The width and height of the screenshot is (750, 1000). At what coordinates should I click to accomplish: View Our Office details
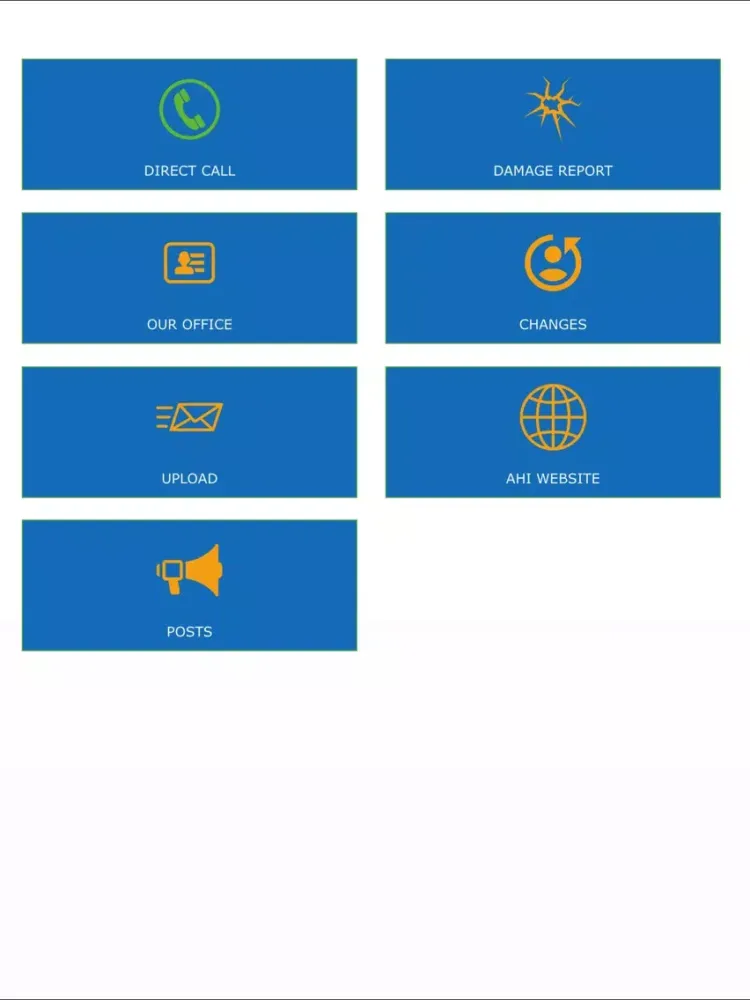tap(189, 278)
